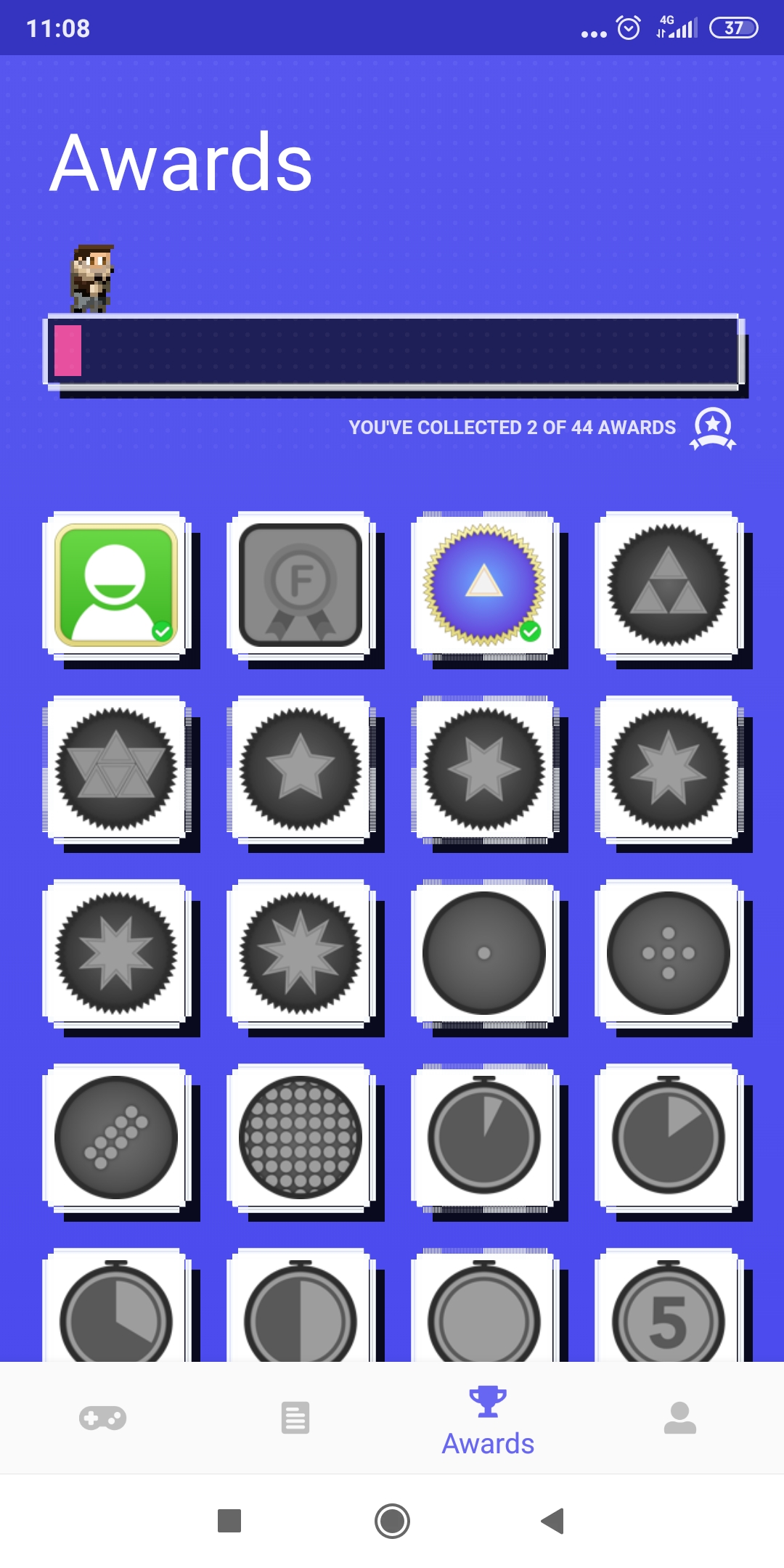Select the Awards trophy tab
The width and height of the screenshot is (784, 1568).
tap(488, 1419)
